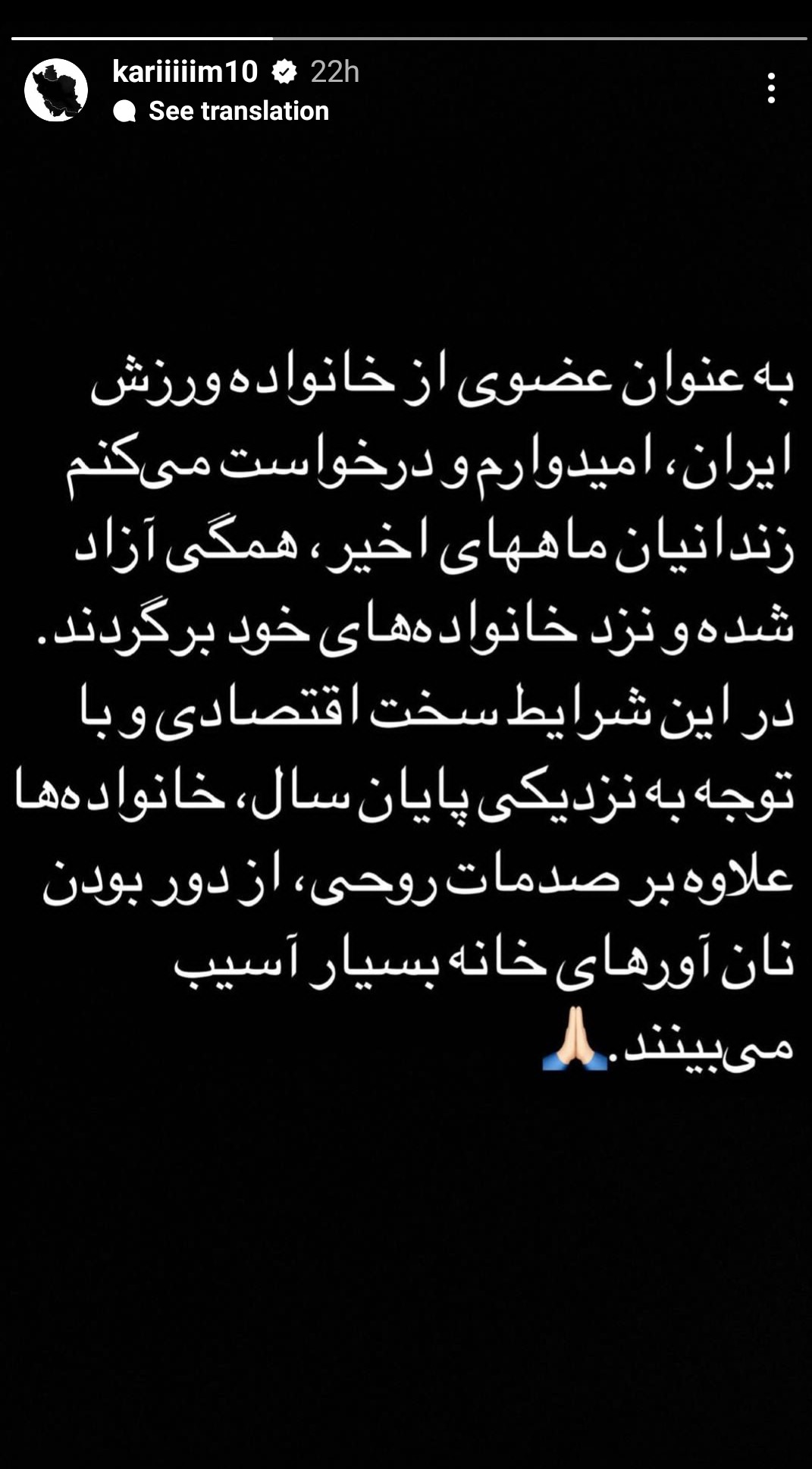812x1469 pixels.
Task: Tap See translation
Action: click(x=237, y=111)
